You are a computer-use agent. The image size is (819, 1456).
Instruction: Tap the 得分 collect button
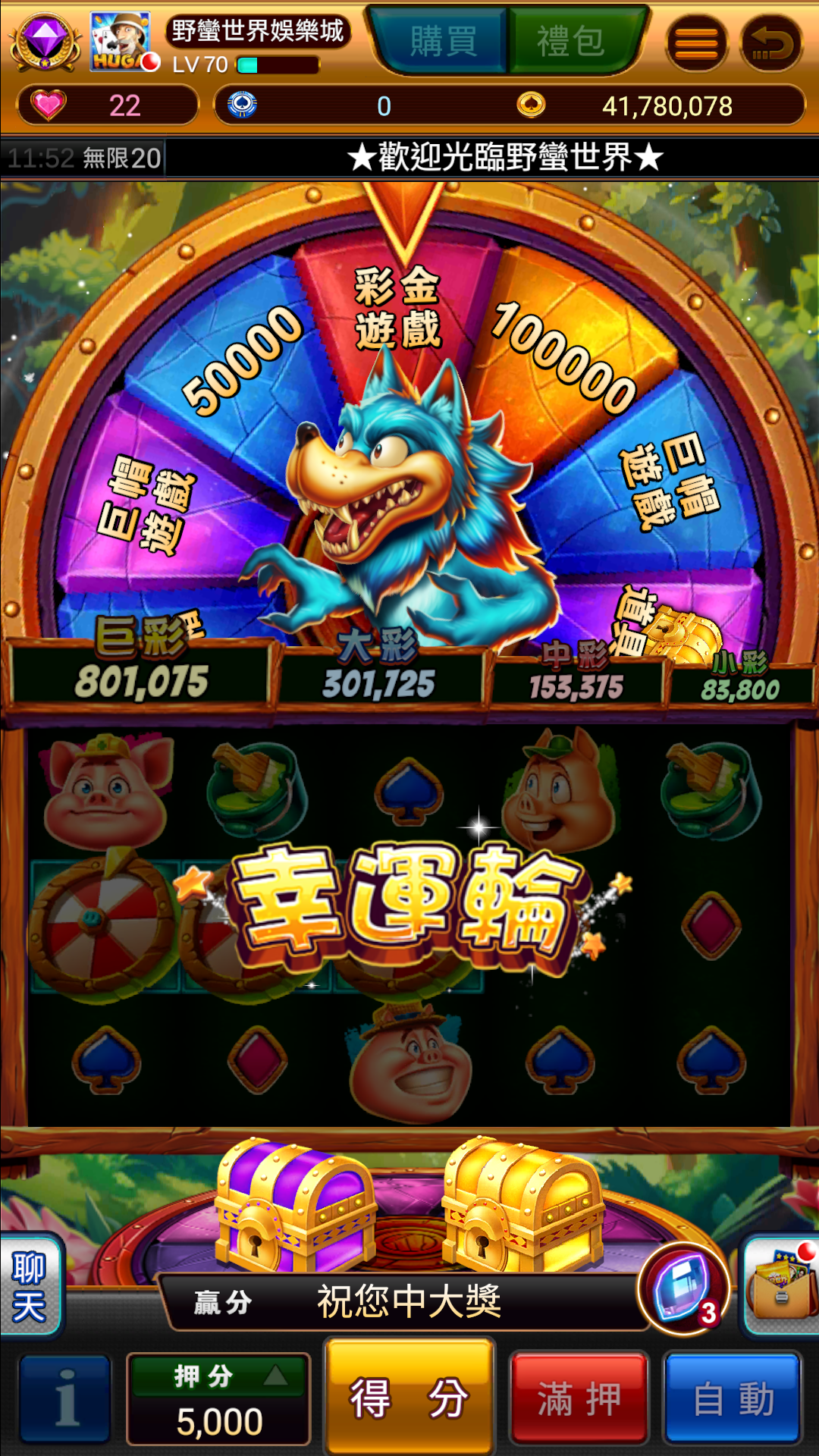409,1397
